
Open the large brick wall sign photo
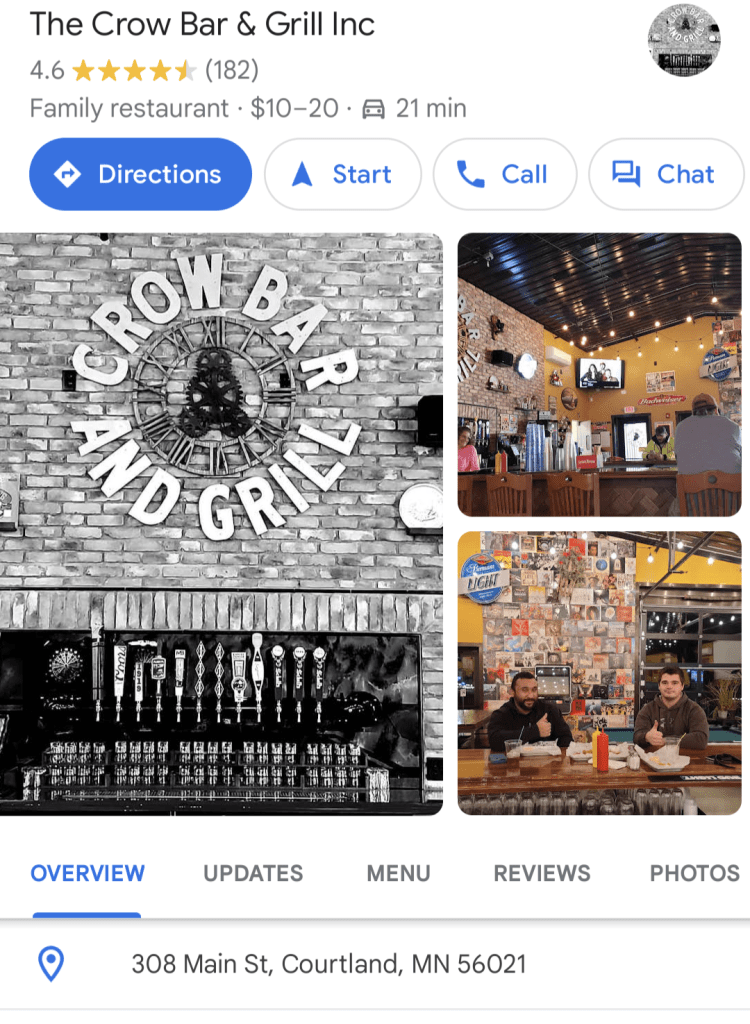coord(221,524)
